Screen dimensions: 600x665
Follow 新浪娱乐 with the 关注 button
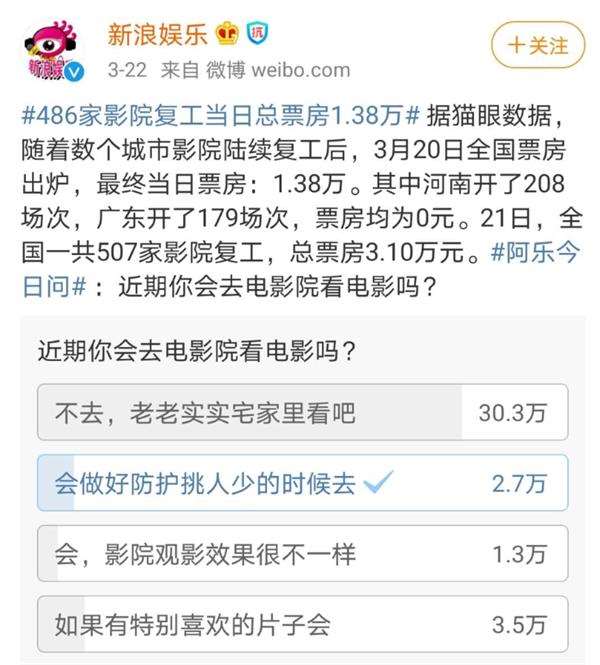(x=537, y=45)
